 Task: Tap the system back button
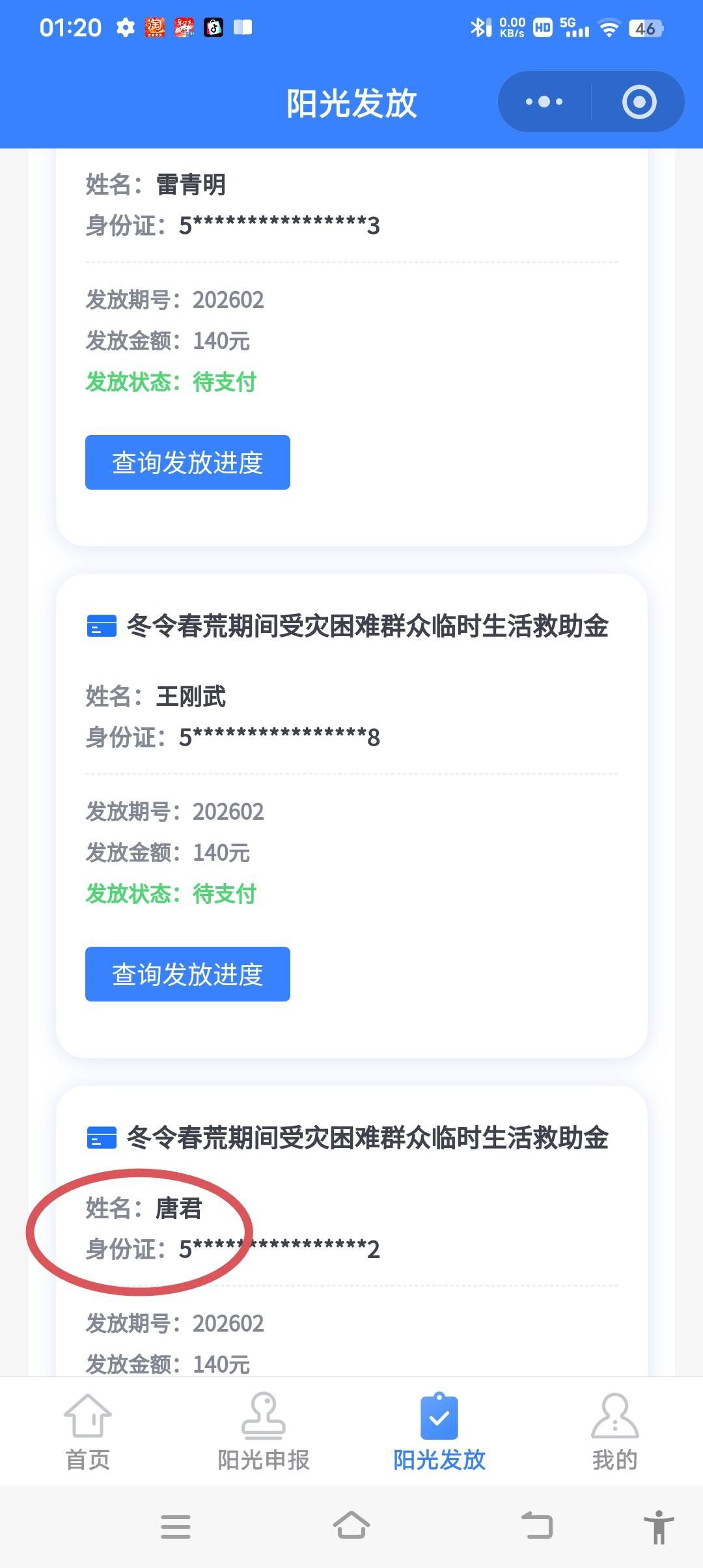[537, 1526]
